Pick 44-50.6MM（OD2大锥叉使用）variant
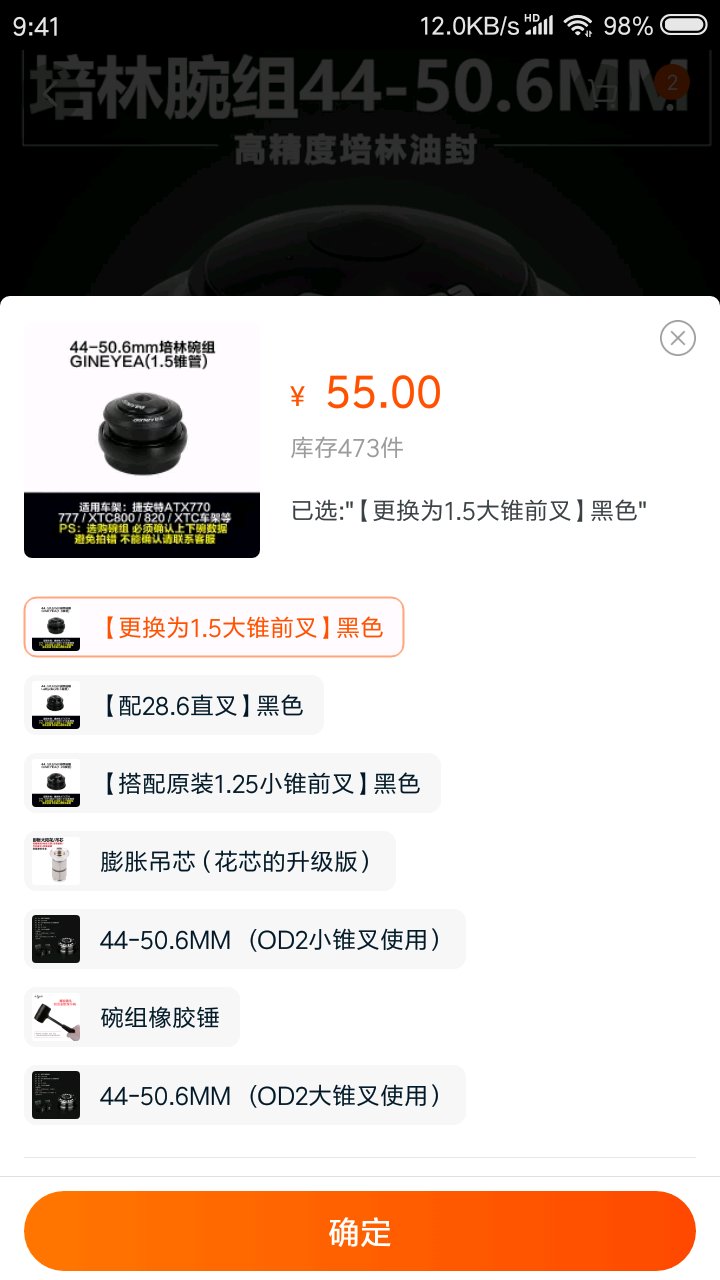720x1280 pixels. (x=245, y=1096)
